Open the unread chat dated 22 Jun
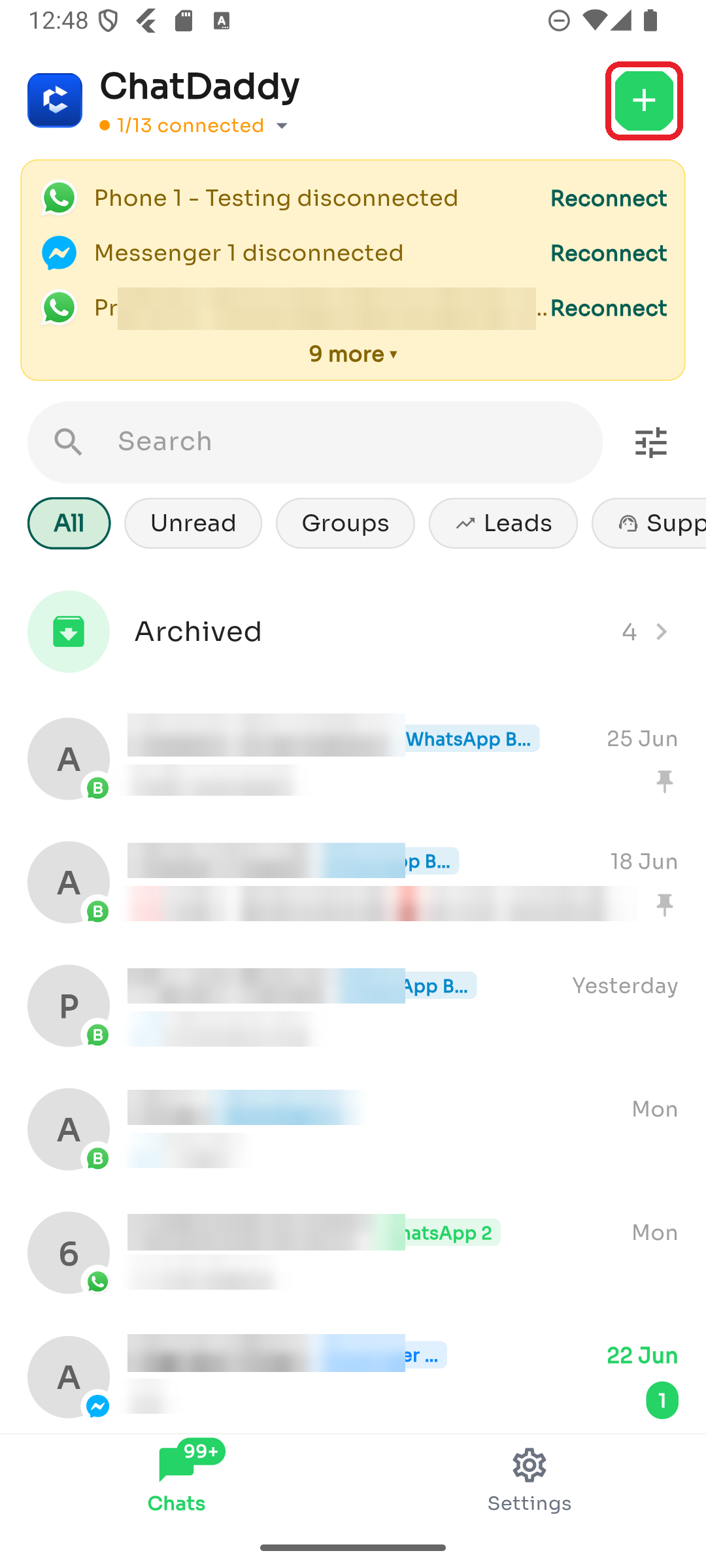Screen dimensions: 706x1568 coord(353,1377)
